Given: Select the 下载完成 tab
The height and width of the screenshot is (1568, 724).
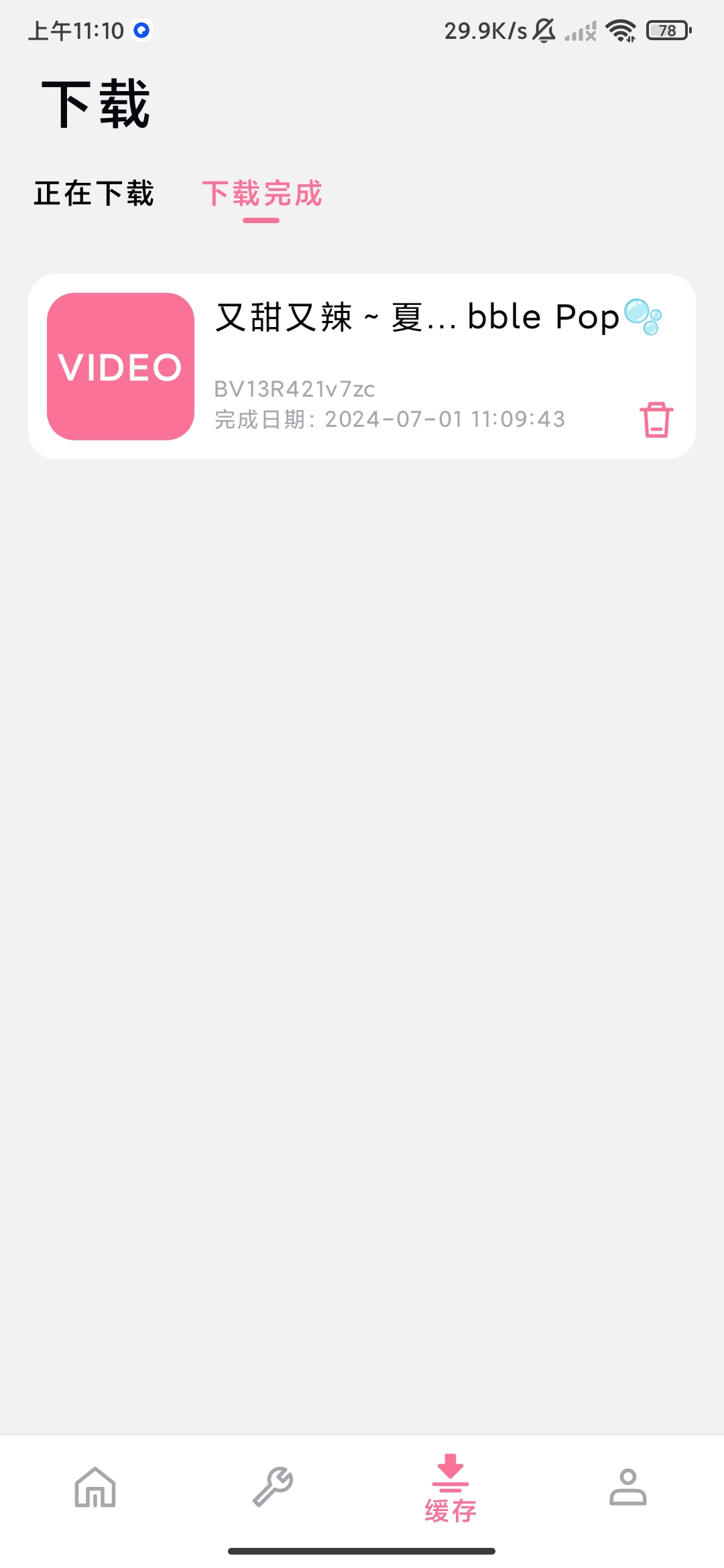Looking at the screenshot, I should coord(261,194).
